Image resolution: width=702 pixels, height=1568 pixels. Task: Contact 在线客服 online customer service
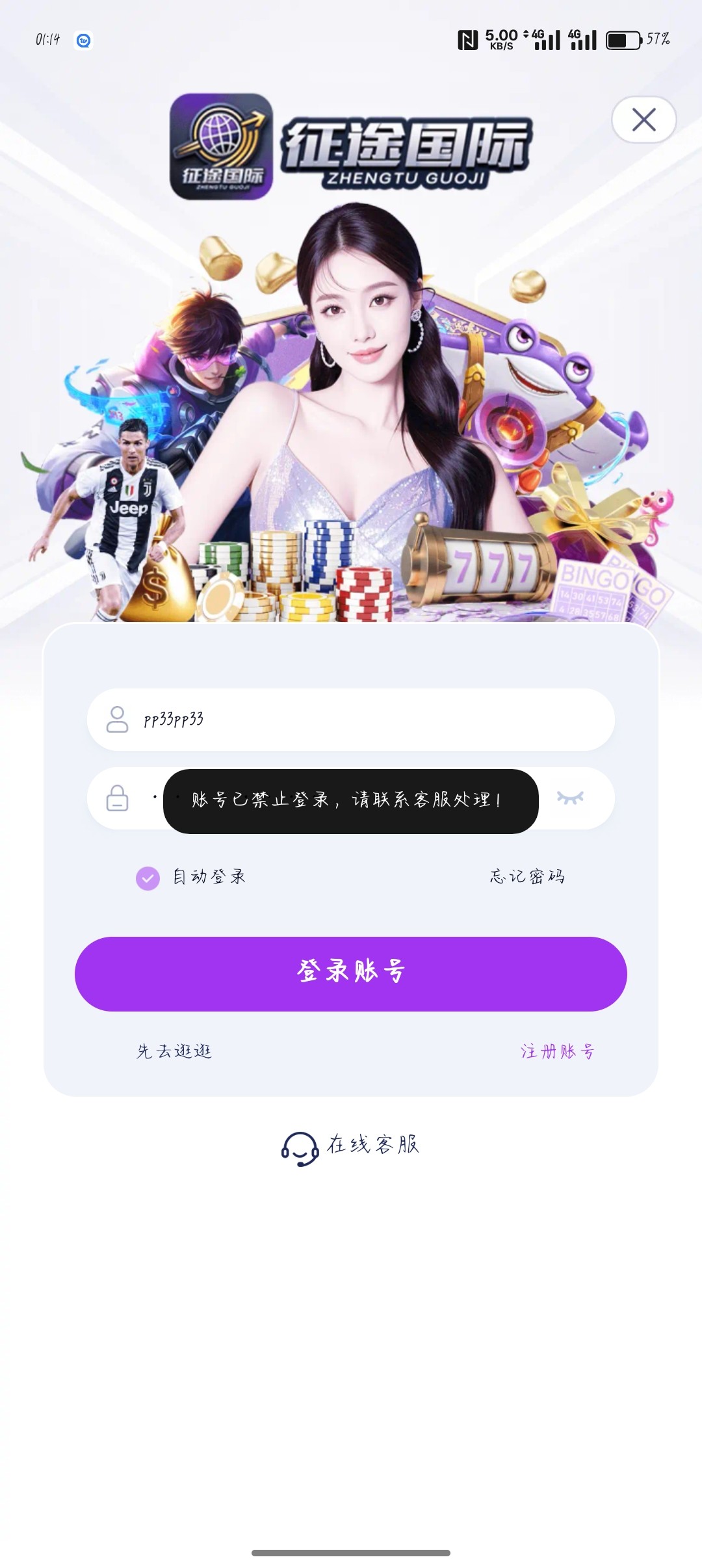click(x=351, y=1146)
